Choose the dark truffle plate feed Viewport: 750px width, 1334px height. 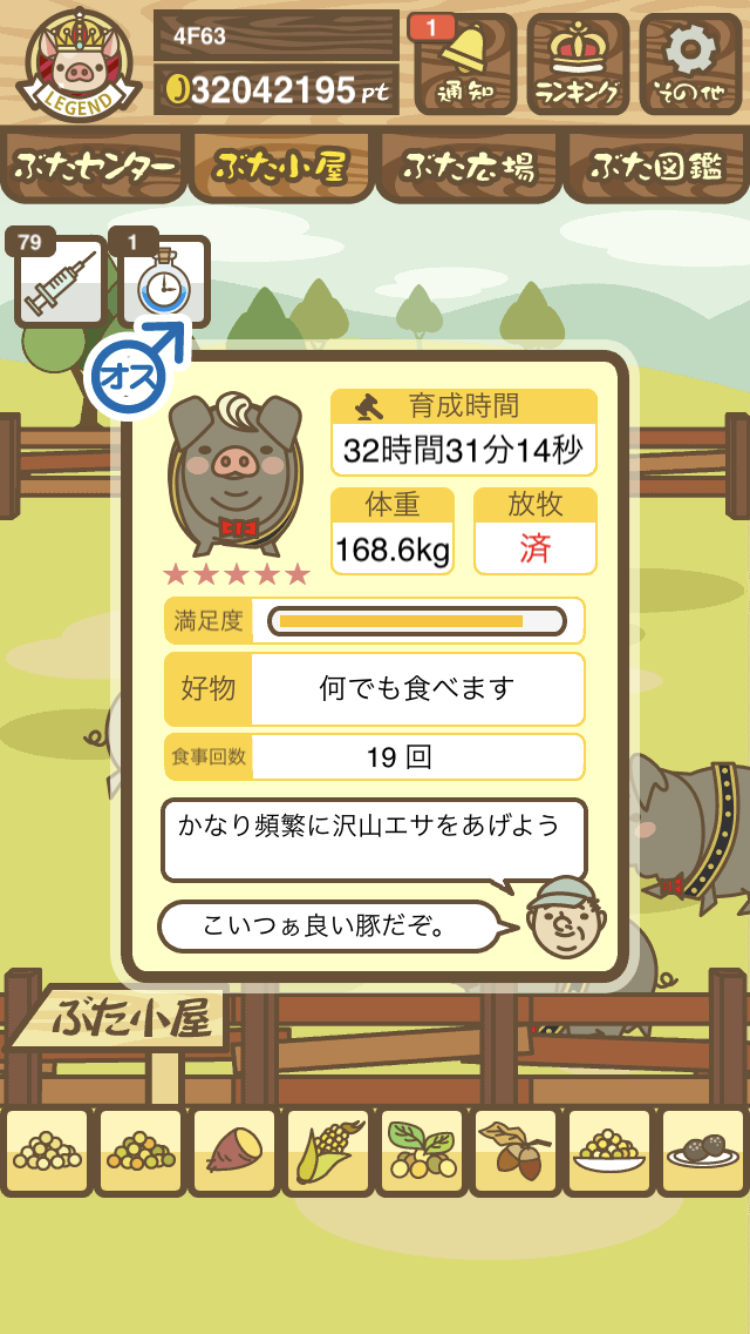[x=702, y=1151]
